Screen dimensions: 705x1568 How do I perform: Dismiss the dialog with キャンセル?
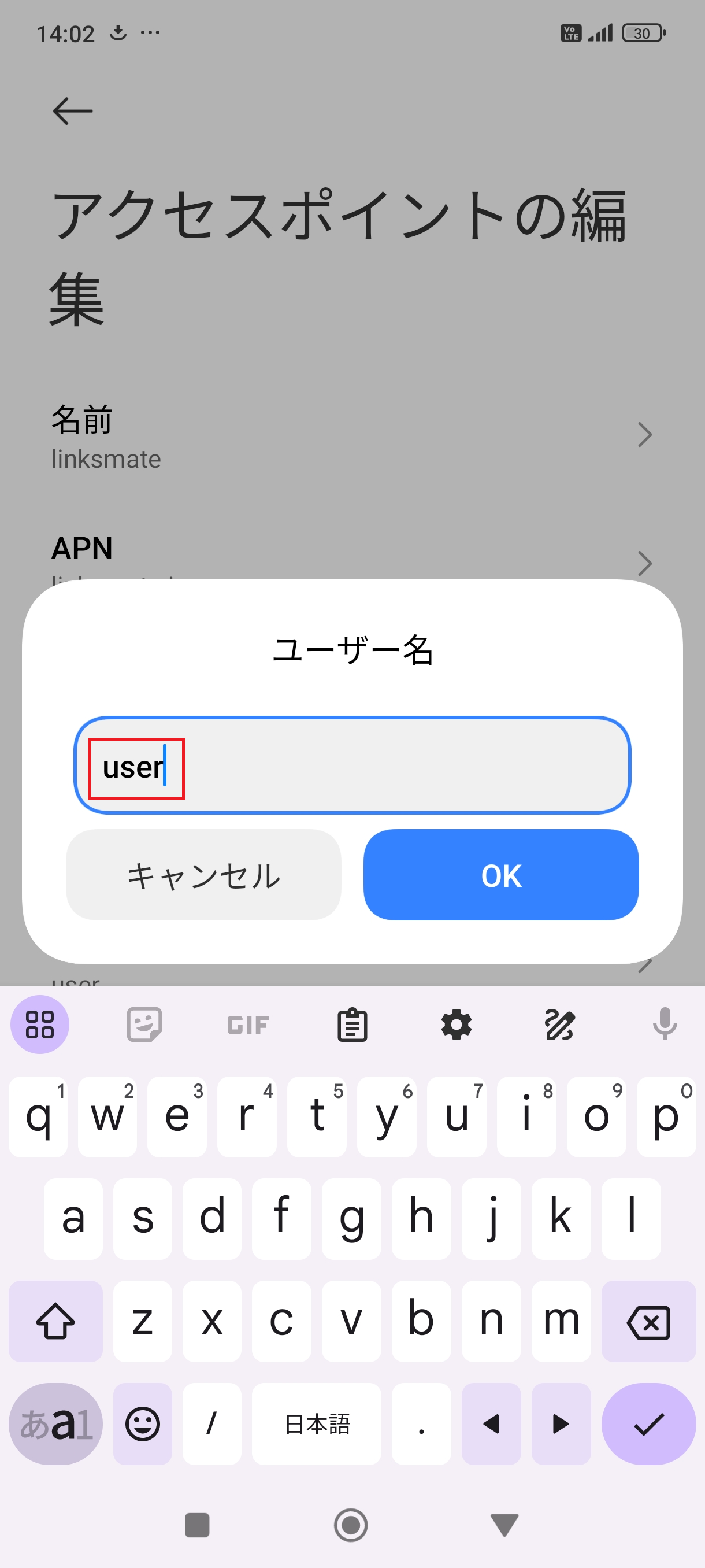pyautogui.click(x=203, y=875)
